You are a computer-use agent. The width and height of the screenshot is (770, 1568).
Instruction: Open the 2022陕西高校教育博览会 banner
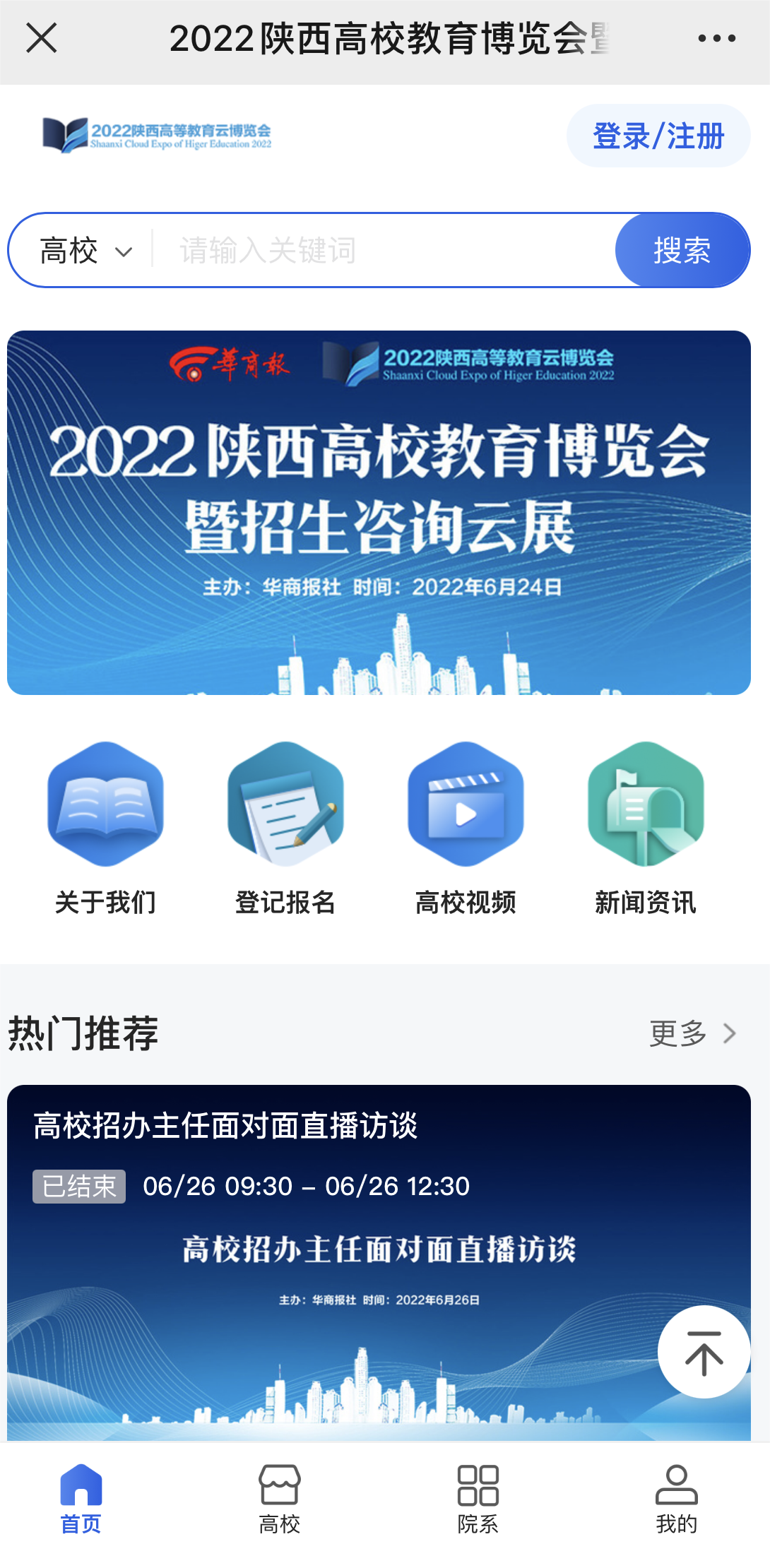379,512
